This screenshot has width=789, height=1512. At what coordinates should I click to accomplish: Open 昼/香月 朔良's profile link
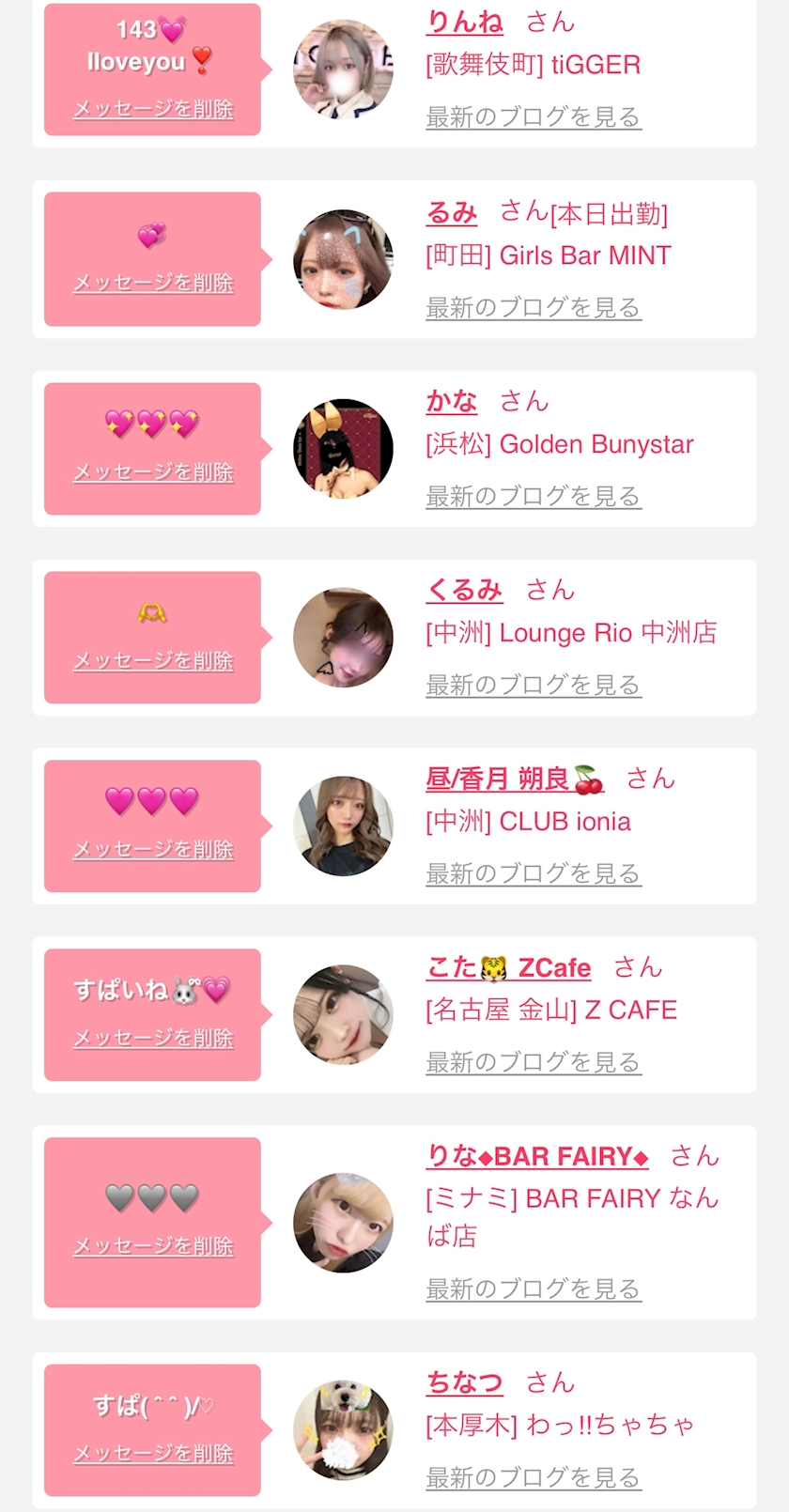click(x=514, y=779)
